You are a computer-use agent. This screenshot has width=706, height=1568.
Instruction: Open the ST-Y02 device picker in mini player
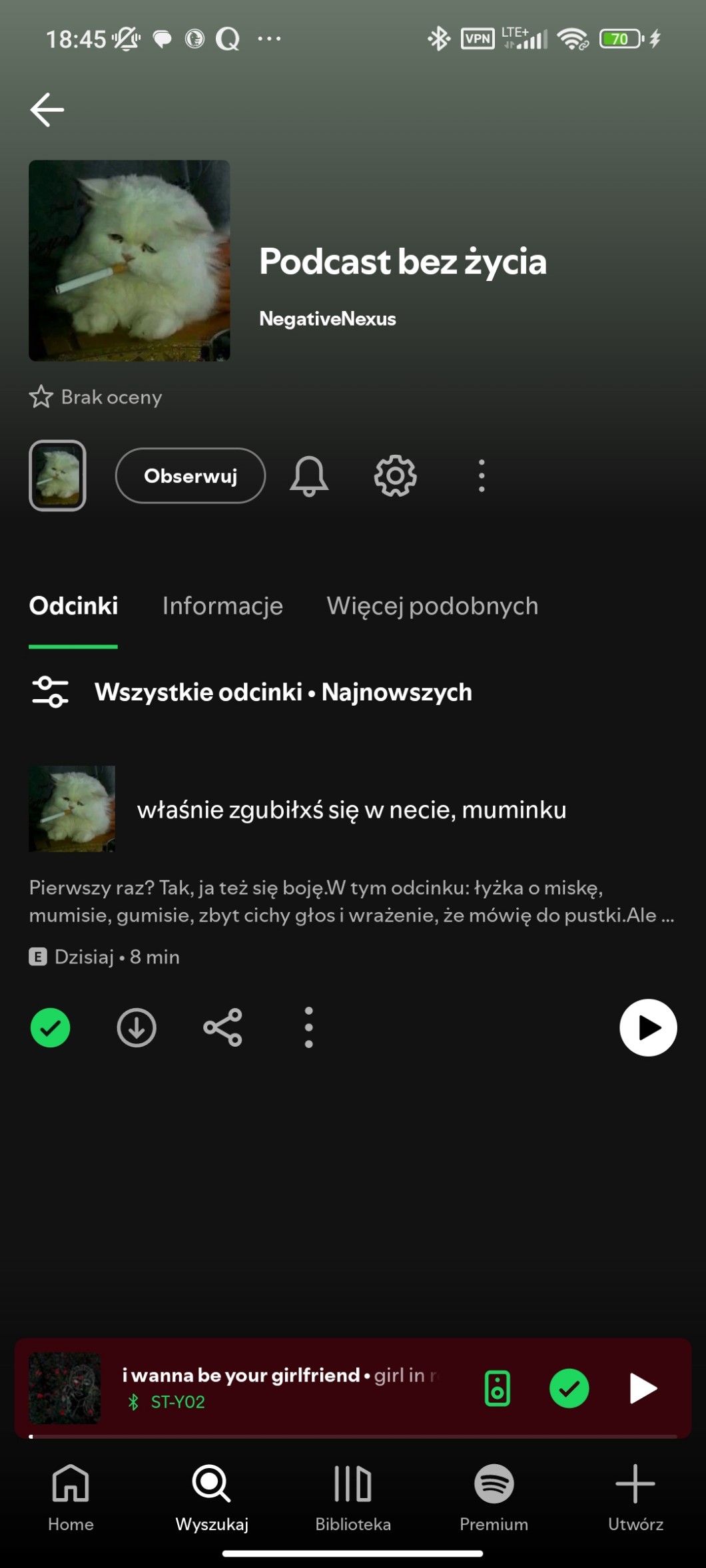pyautogui.click(x=498, y=1388)
